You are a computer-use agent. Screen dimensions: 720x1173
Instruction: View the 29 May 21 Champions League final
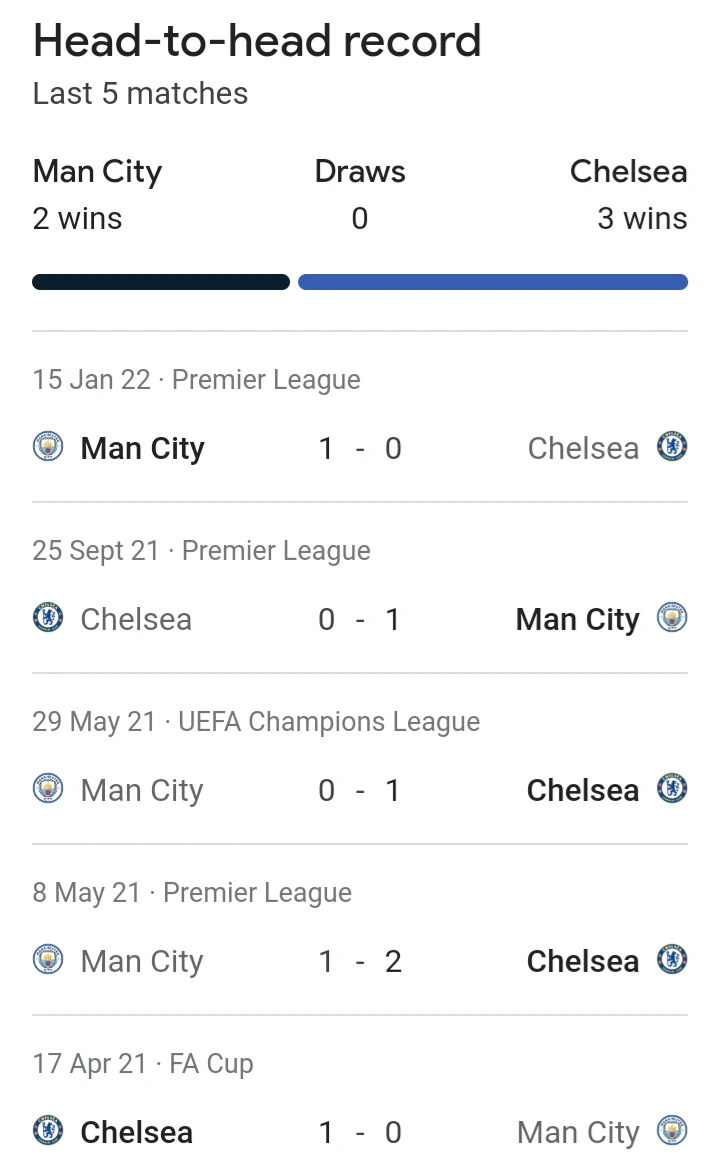(360, 759)
